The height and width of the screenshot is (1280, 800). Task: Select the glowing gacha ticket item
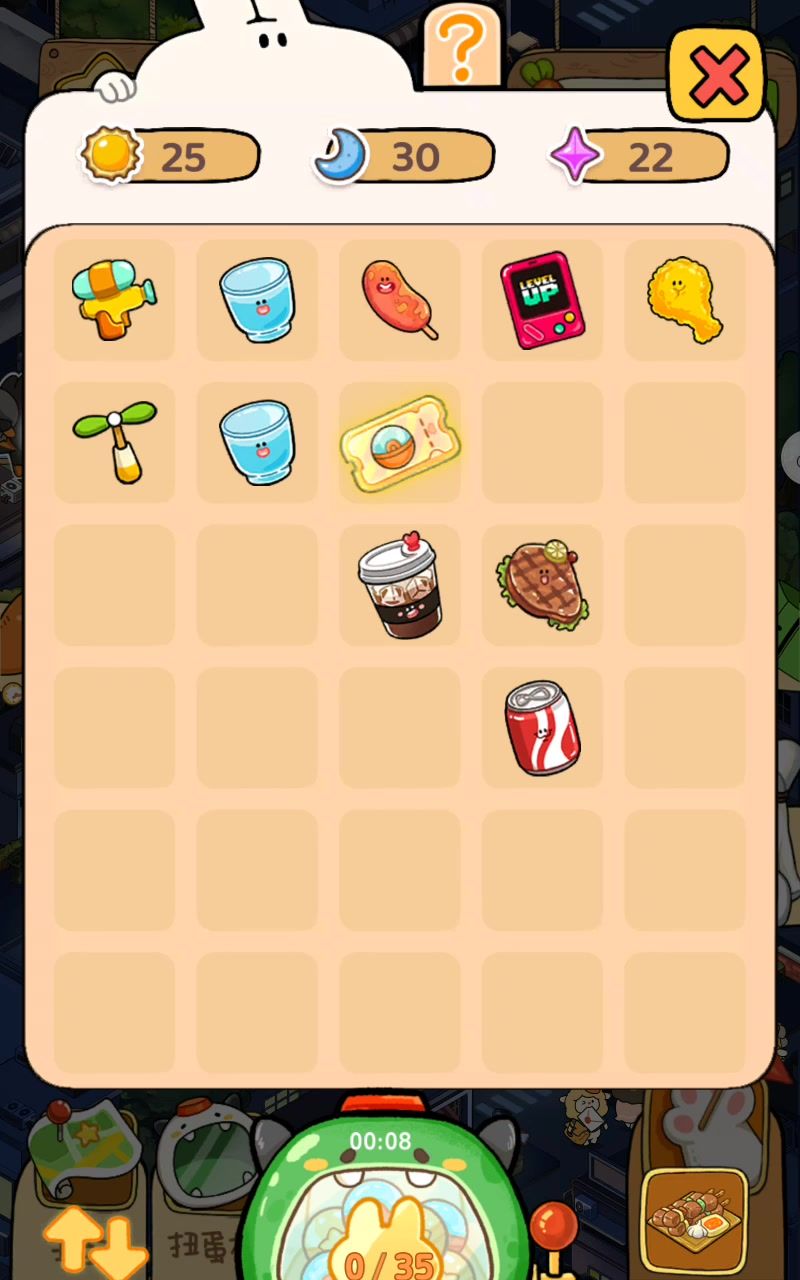pyautogui.click(x=400, y=443)
